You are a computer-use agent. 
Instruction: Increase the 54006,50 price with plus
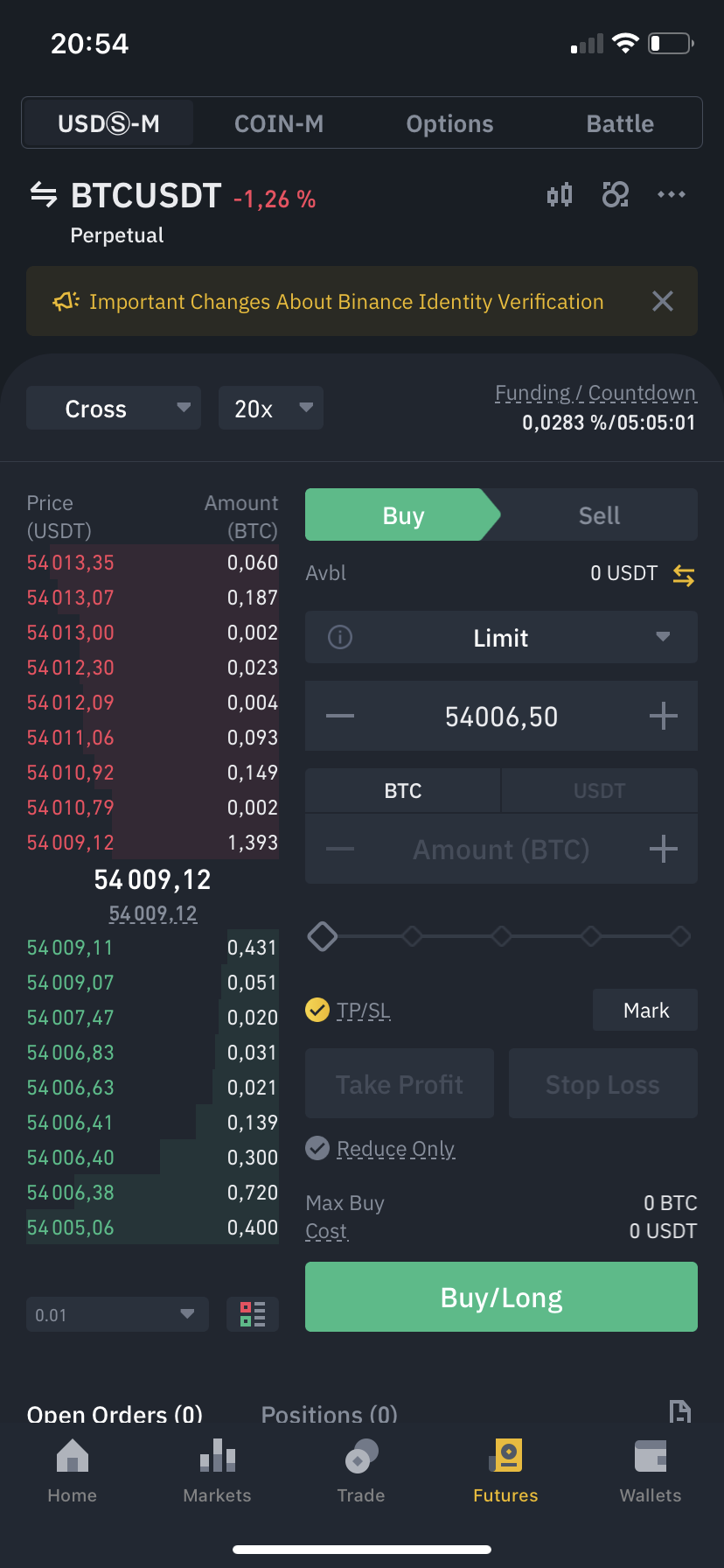664,716
